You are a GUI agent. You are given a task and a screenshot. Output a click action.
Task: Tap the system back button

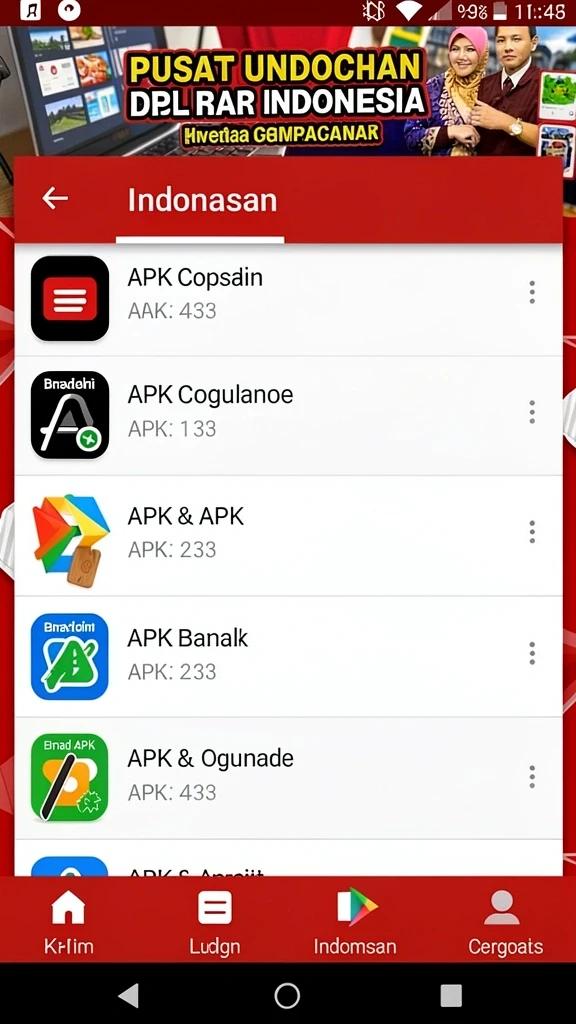(x=129, y=995)
